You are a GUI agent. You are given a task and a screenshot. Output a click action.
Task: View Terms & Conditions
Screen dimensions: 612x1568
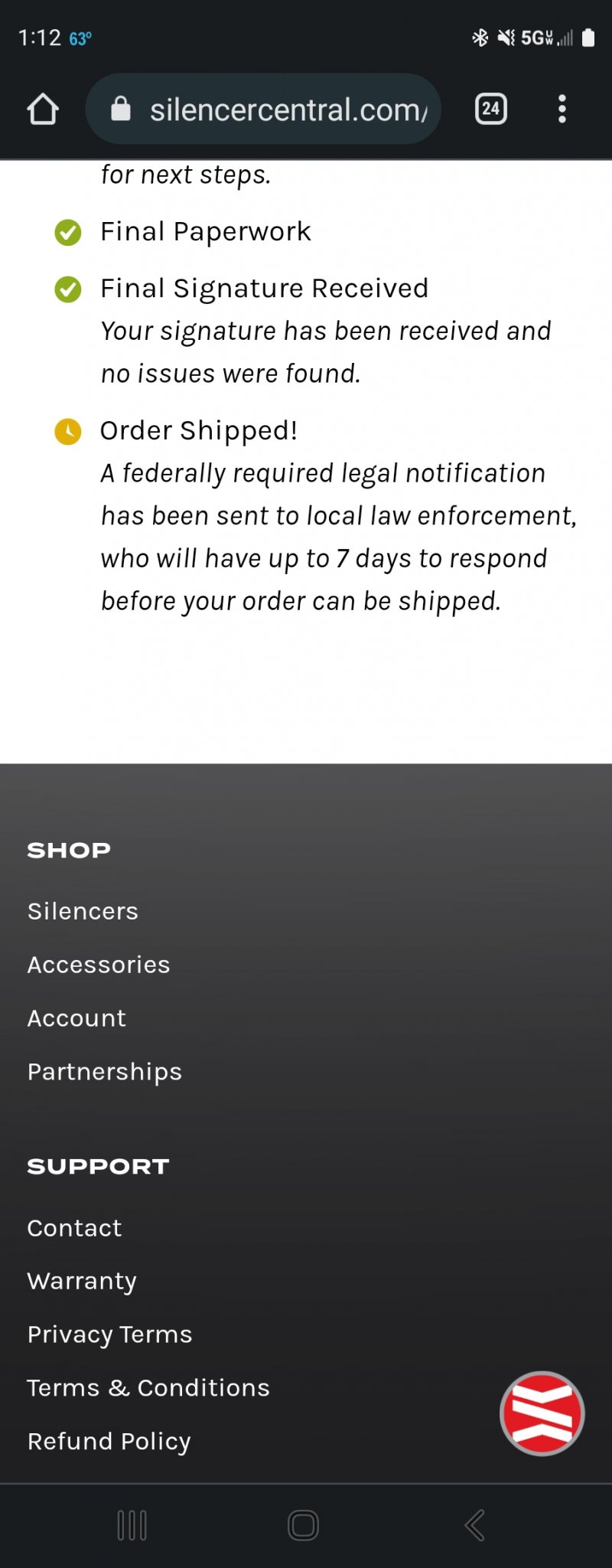tap(148, 1388)
